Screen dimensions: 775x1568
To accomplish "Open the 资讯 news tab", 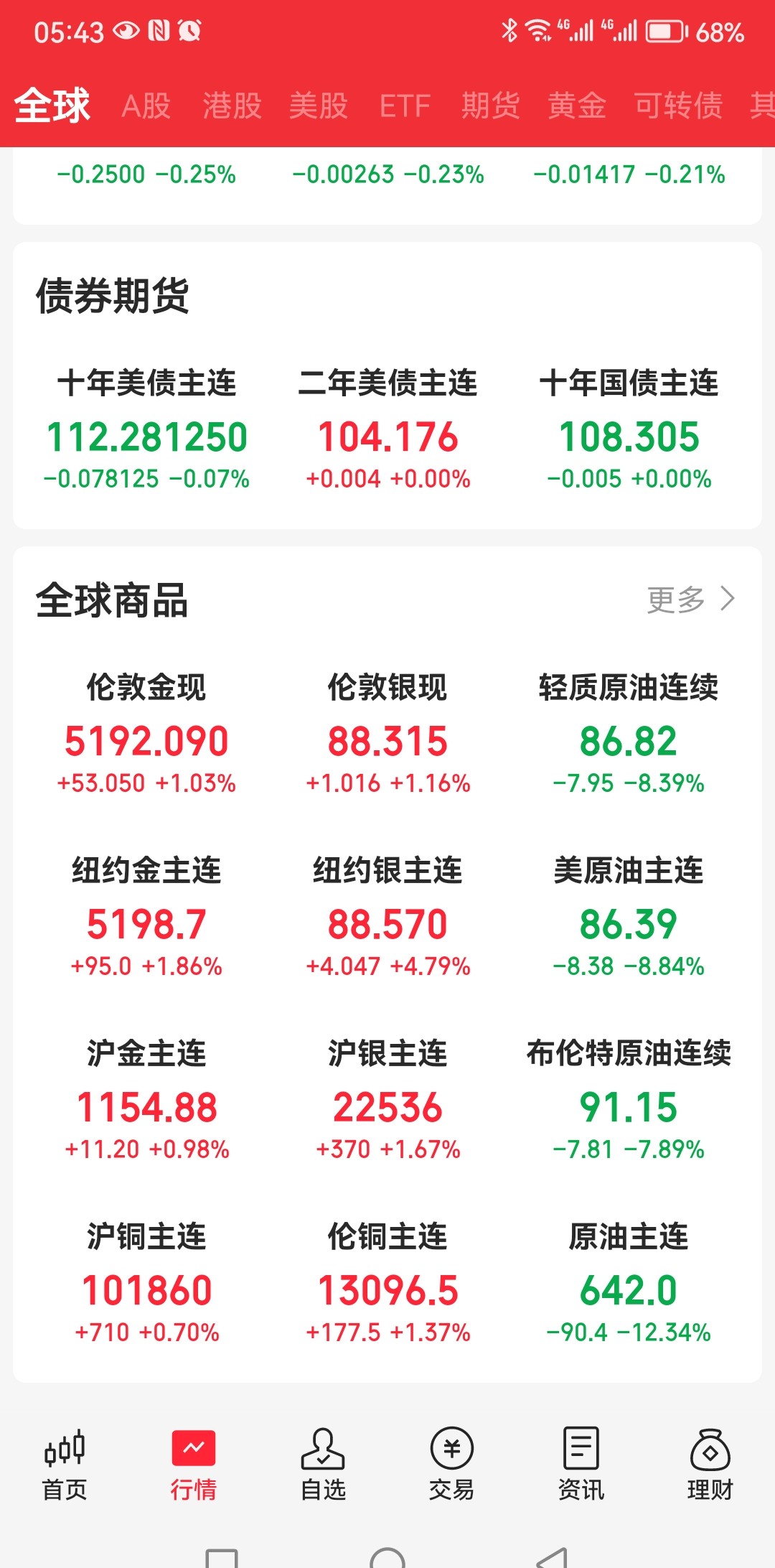I will (x=581, y=1465).
